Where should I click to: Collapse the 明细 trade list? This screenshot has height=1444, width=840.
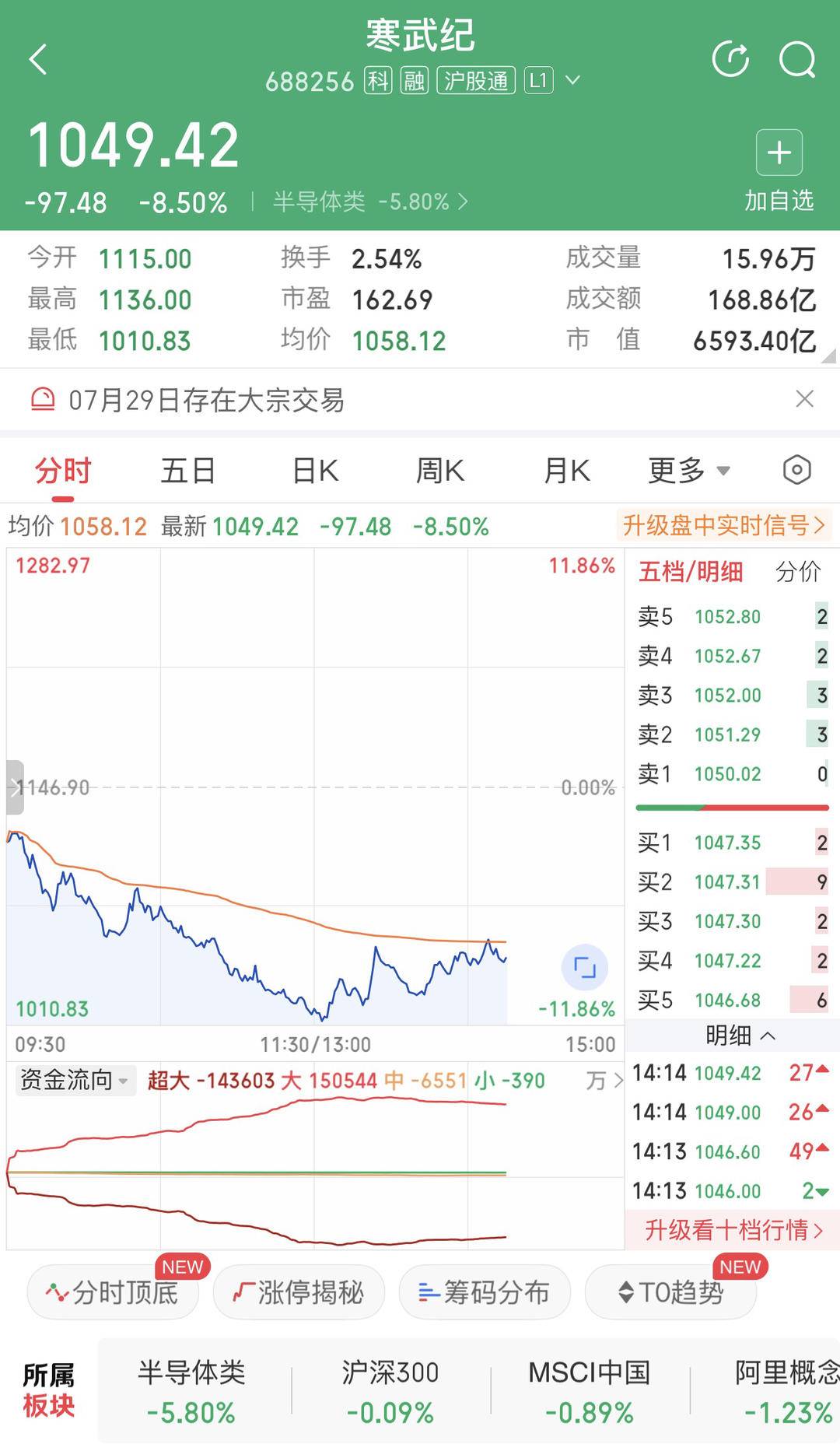click(x=740, y=1036)
